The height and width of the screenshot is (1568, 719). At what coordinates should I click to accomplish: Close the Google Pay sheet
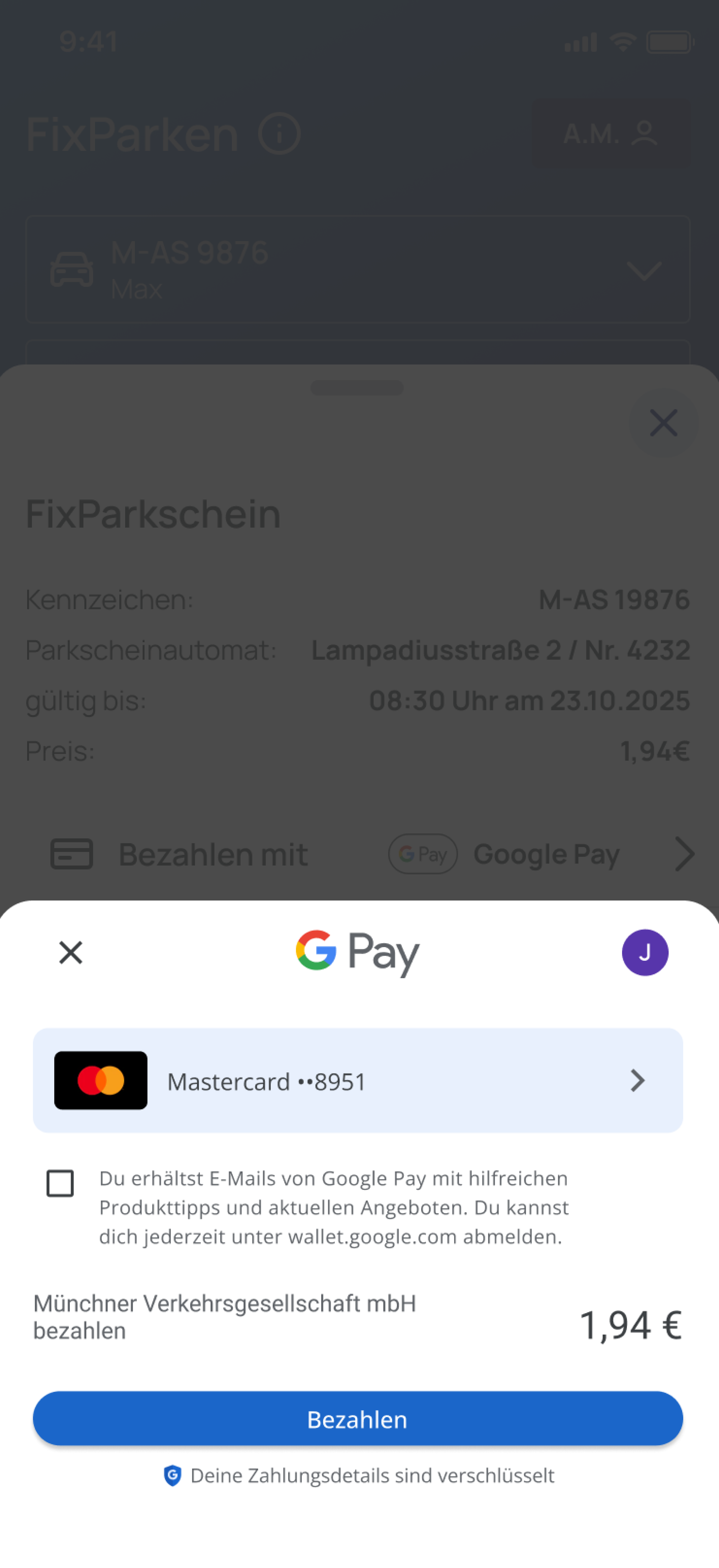pyautogui.click(x=71, y=953)
